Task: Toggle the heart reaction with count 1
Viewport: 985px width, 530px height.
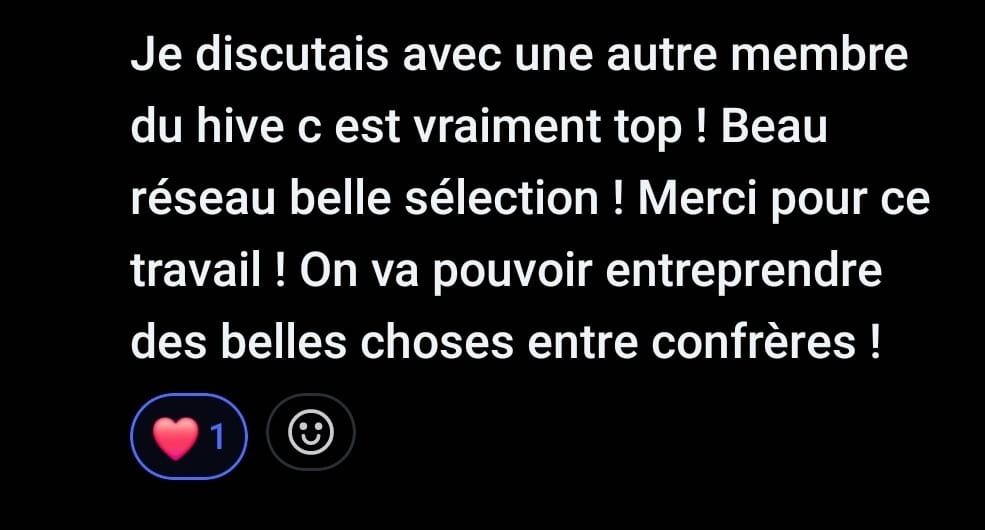Action: (x=189, y=436)
